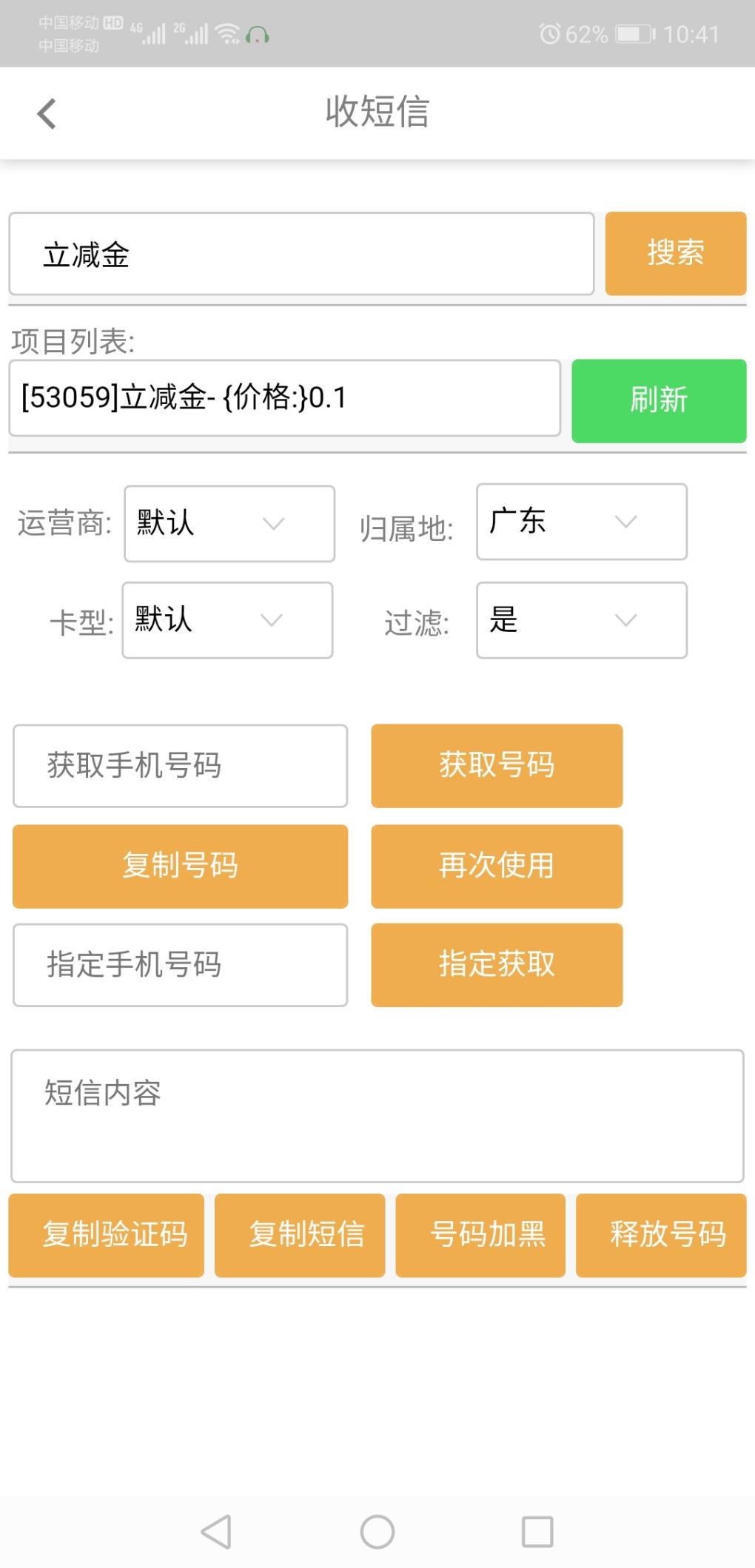The height and width of the screenshot is (1568, 755).
Task: Release the number via 释放号码
Action: 661,1235
